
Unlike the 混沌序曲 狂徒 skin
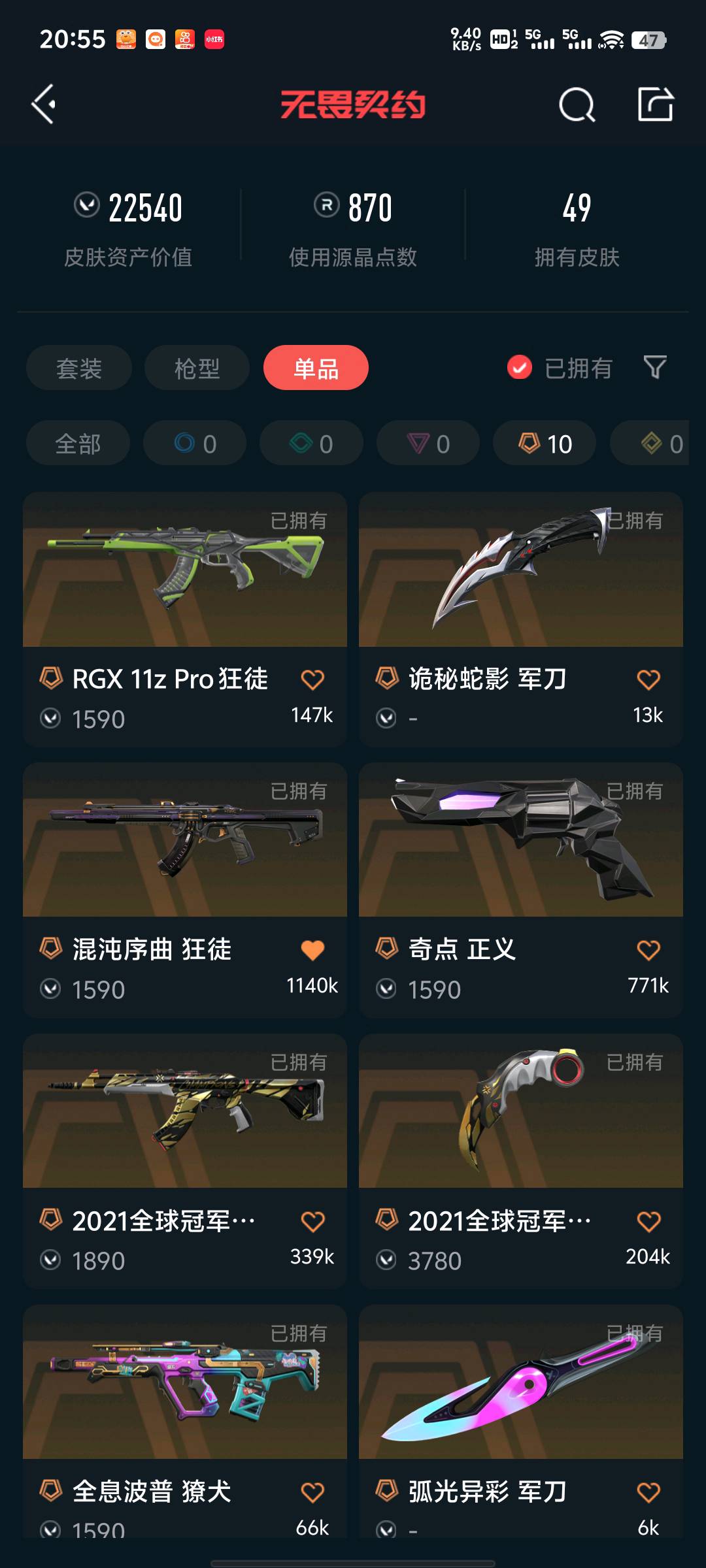312,950
